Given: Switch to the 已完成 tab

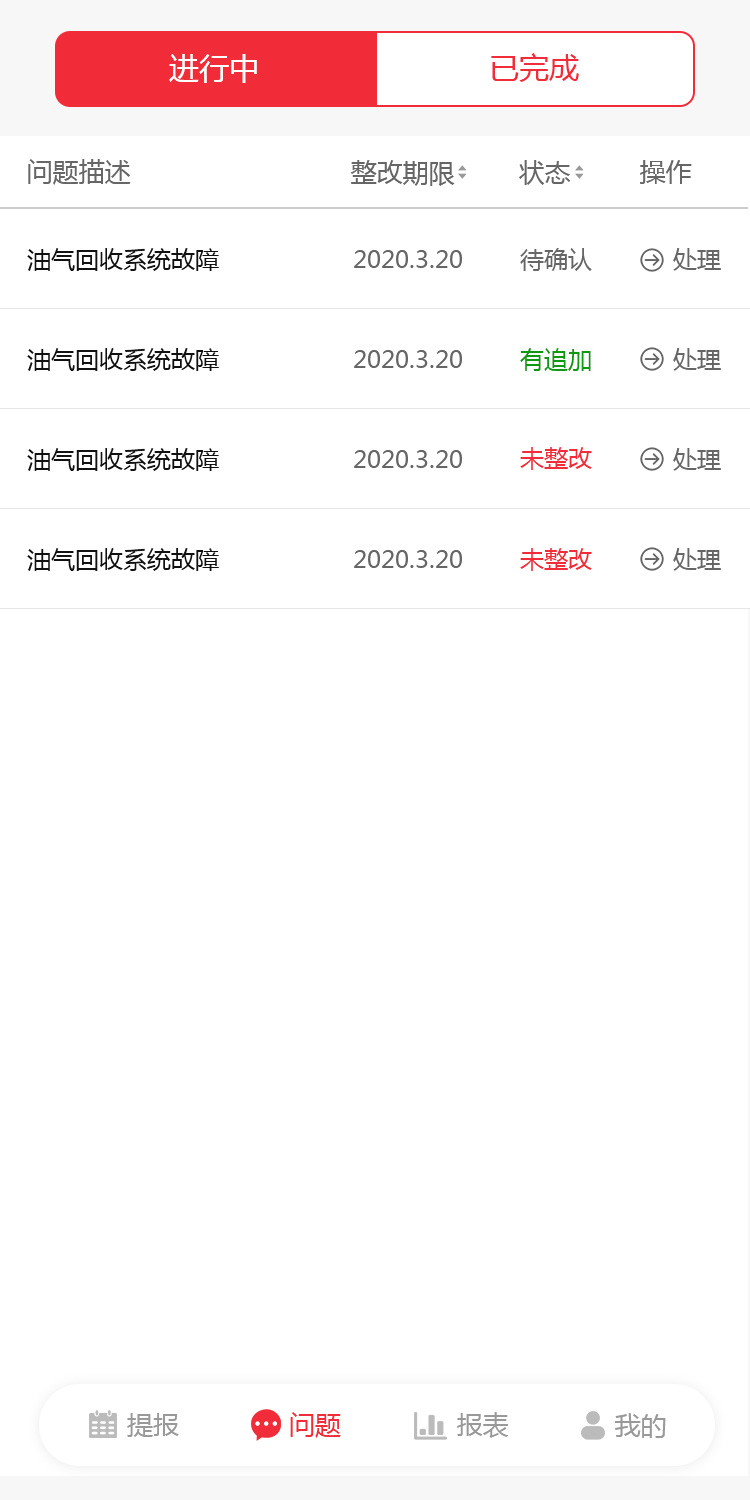Looking at the screenshot, I should pyautogui.click(x=534, y=69).
